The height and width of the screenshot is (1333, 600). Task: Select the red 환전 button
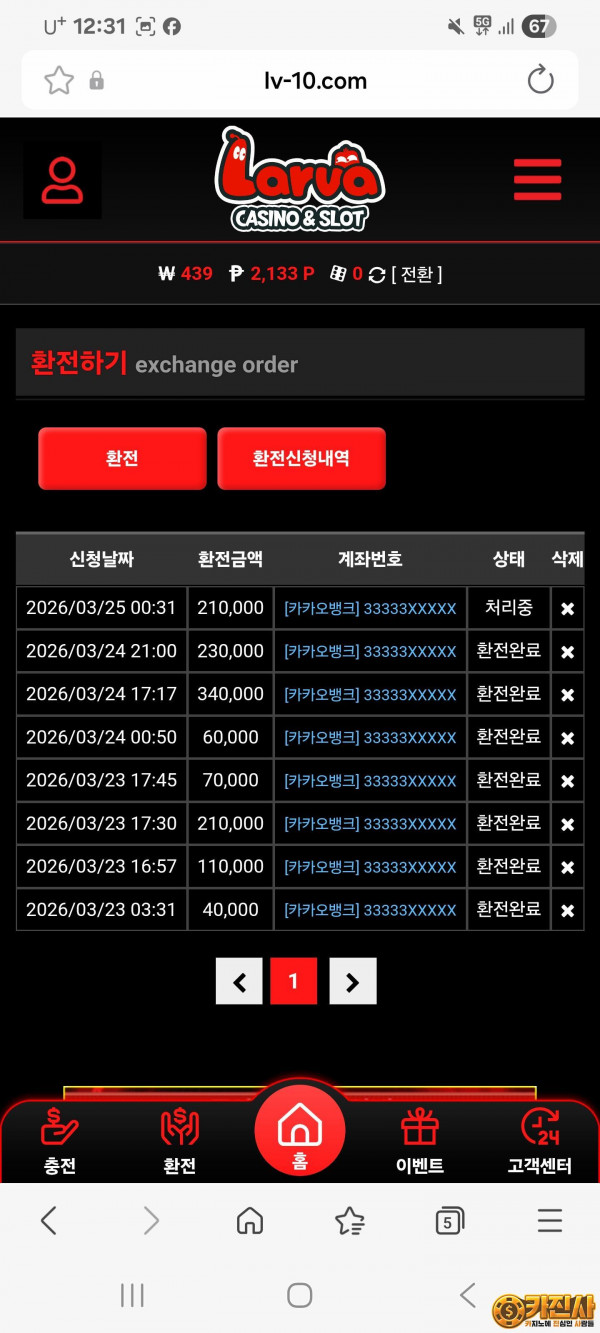[x=122, y=459]
